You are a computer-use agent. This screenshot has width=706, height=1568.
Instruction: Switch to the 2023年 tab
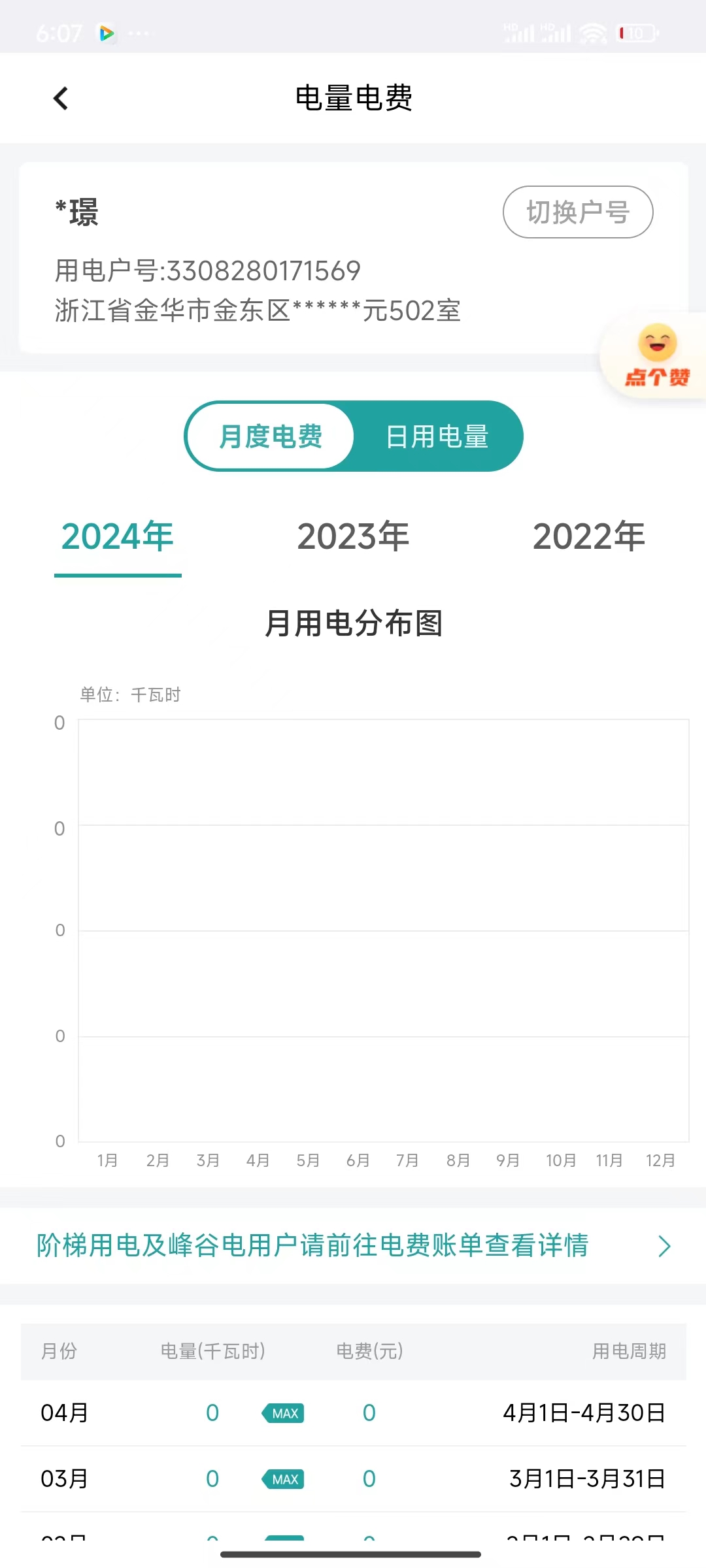[x=353, y=537]
